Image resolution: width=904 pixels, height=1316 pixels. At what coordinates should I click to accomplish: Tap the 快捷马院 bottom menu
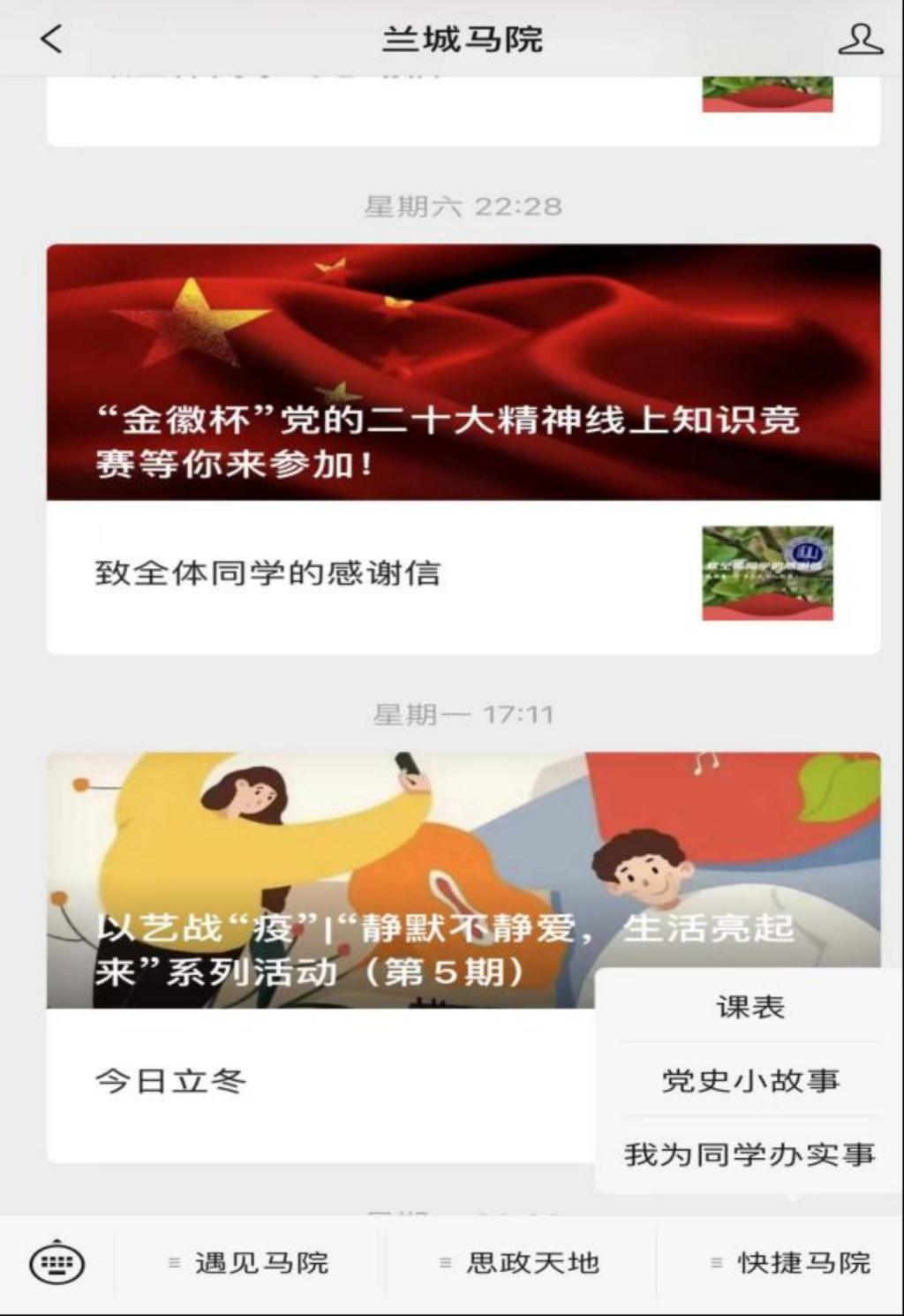792,1264
